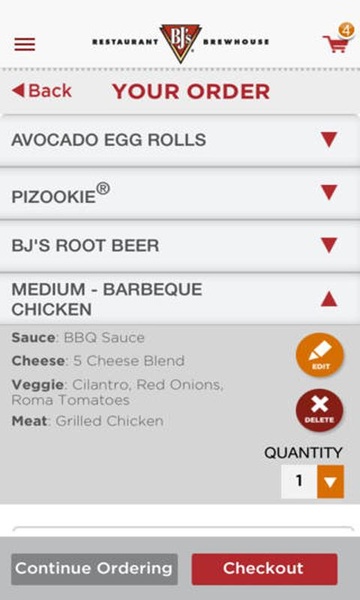Viewport: 360px width, 600px height.
Task: Edit the Barbeque Chicken pizza
Action: click(320, 355)
